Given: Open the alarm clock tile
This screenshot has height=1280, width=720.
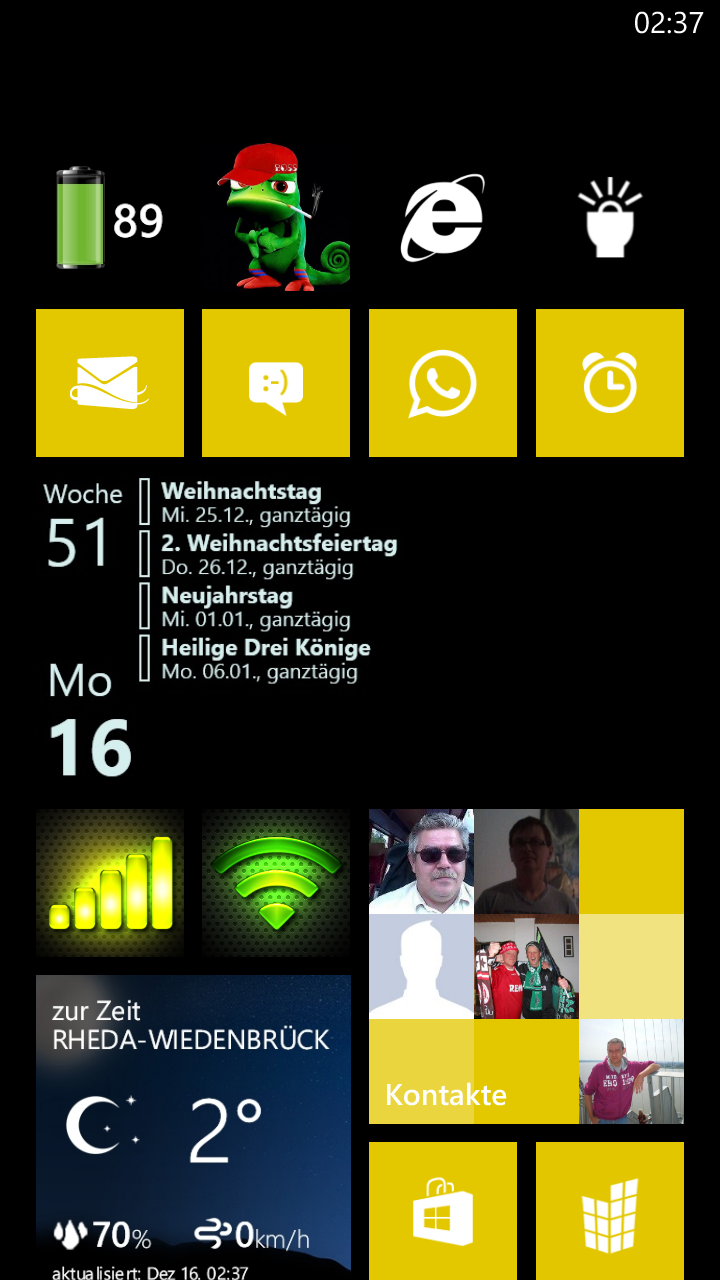Looking at the screenshot, I should click(x=610, y=383).
